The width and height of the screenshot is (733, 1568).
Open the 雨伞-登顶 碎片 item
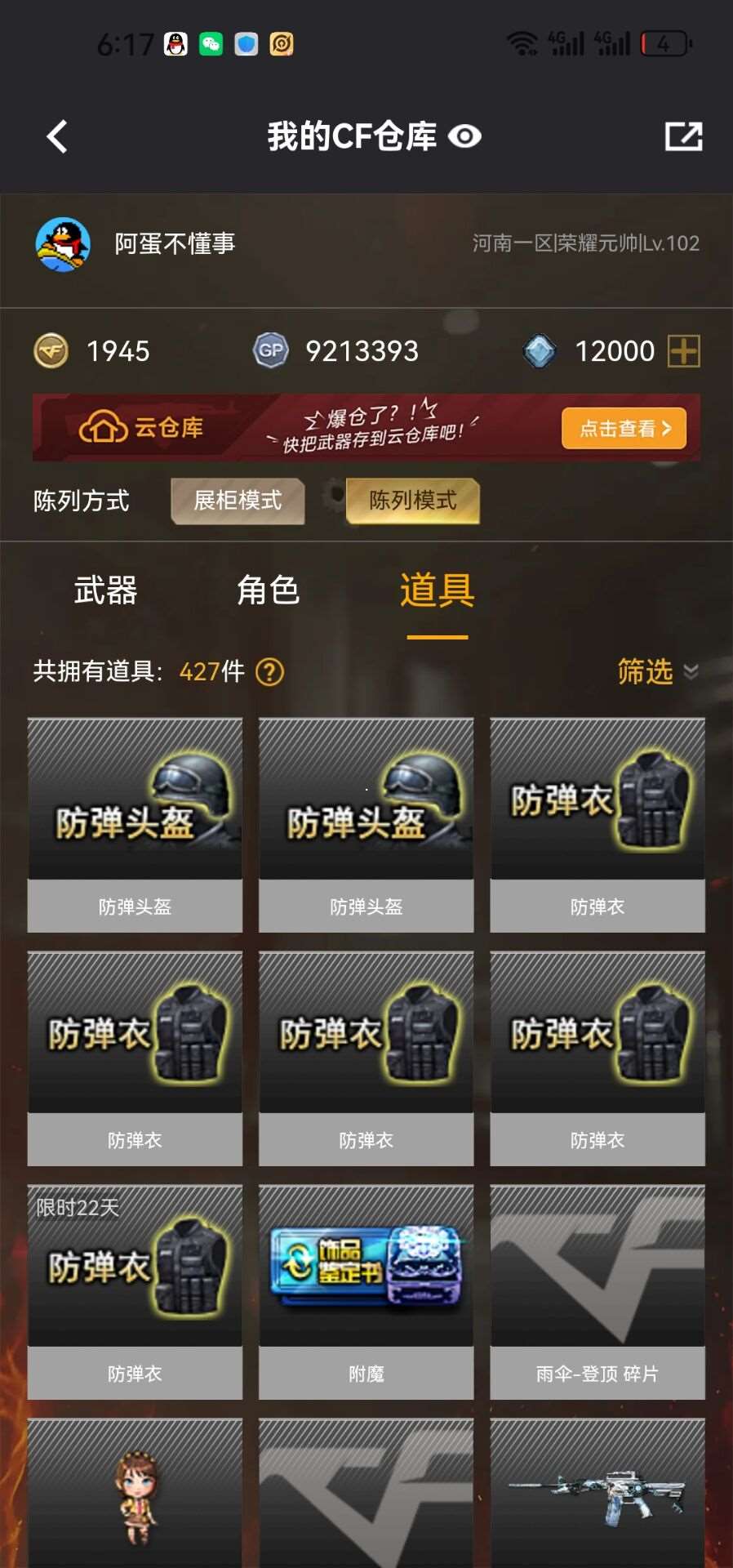pos(597,1291)
